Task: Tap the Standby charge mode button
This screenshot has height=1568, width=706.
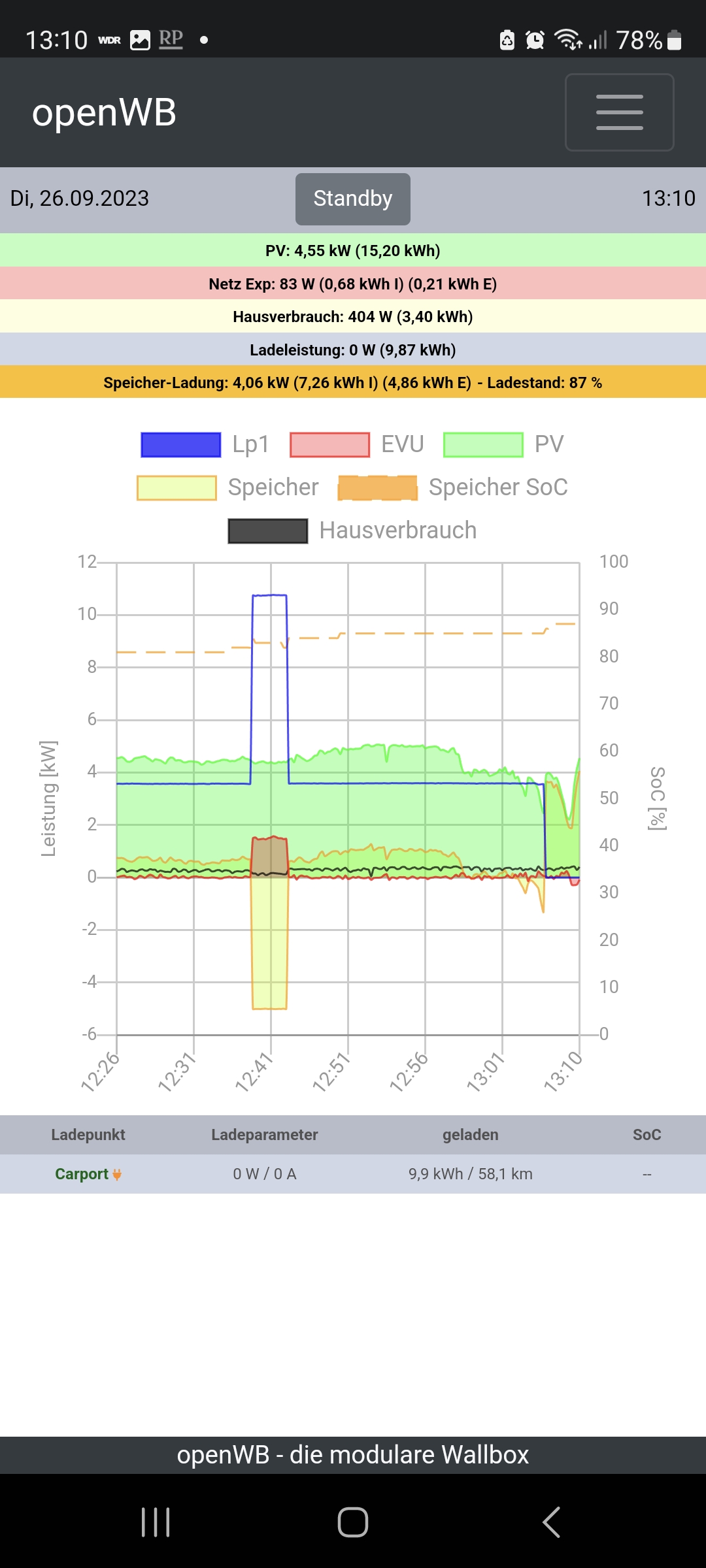Action: 352,199
